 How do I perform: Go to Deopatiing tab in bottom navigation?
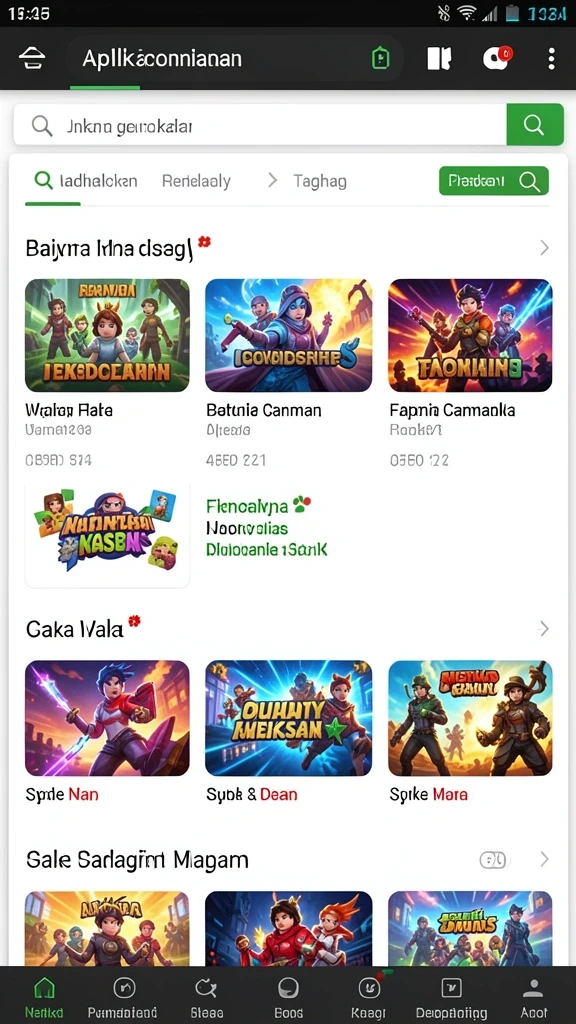(452, 997)
